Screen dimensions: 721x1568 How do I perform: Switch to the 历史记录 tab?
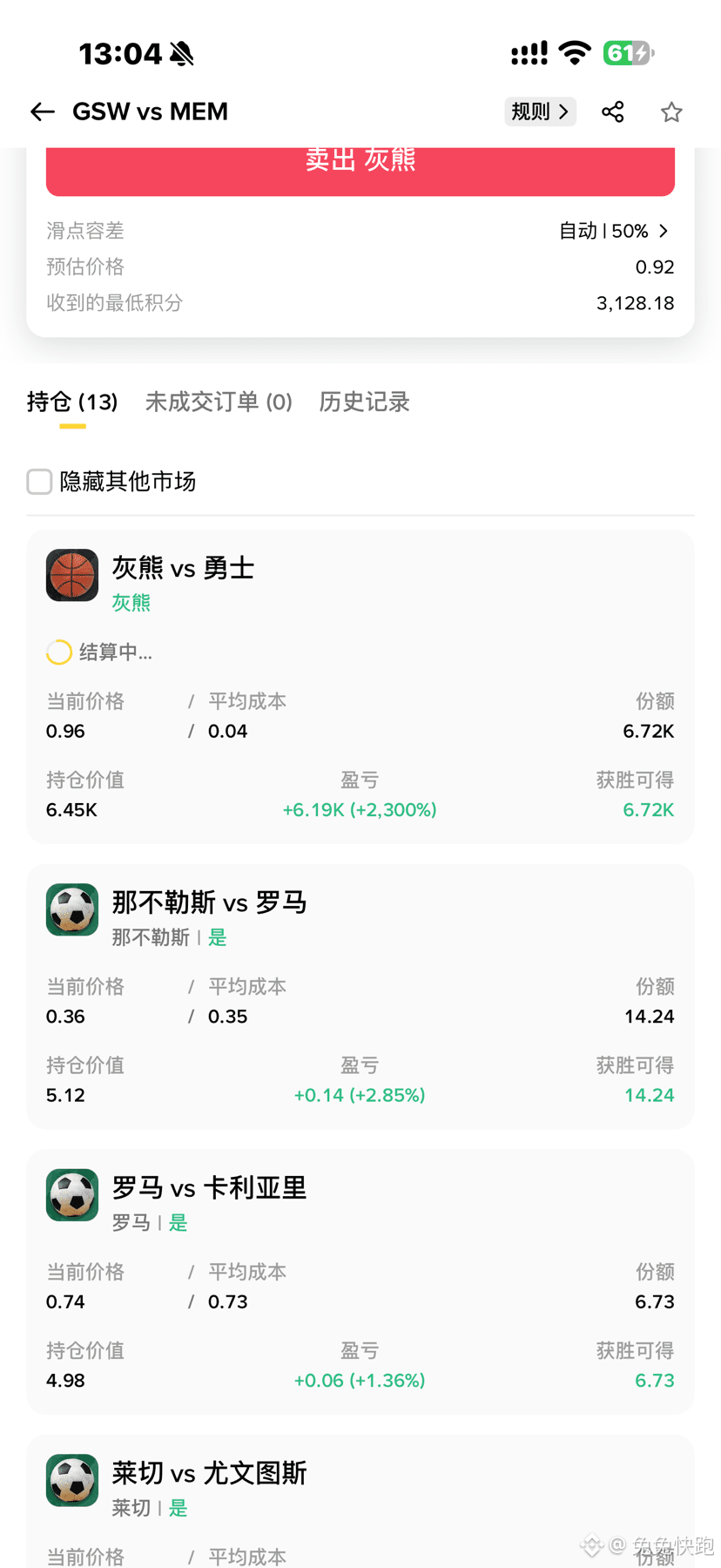pos(364,402)
